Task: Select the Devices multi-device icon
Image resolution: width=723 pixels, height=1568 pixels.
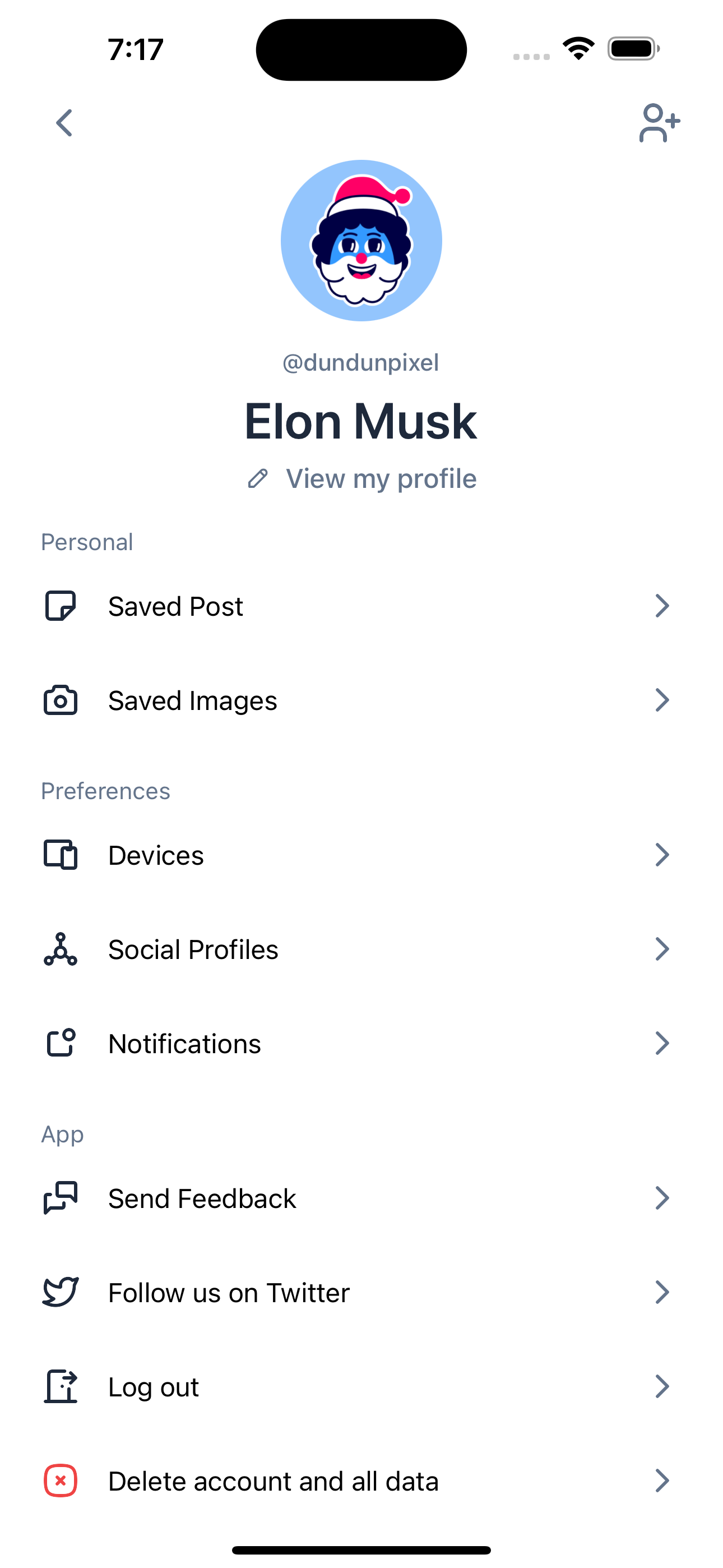Action: click(61, 855)
